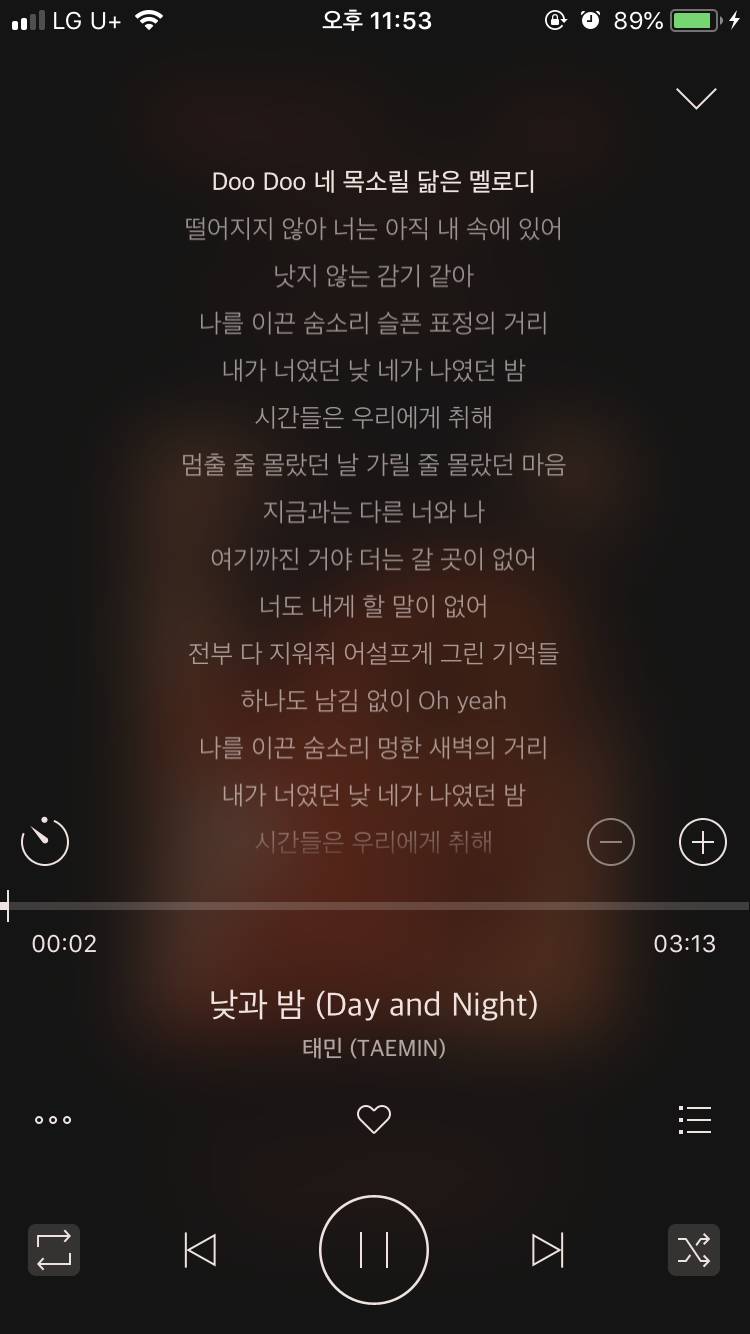The width and height of the screenshot is (750, 1334).
Task: Collapse the player with the down chevron
Action: [696, 98]
